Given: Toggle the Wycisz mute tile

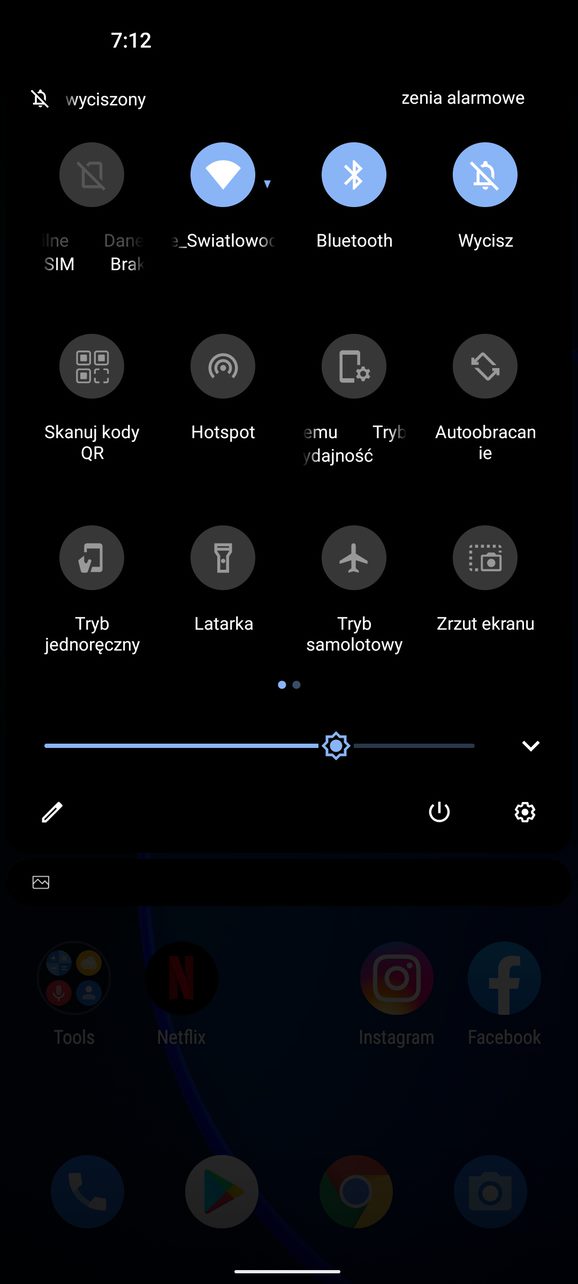Looking at the screenshot, I should 485,175.
